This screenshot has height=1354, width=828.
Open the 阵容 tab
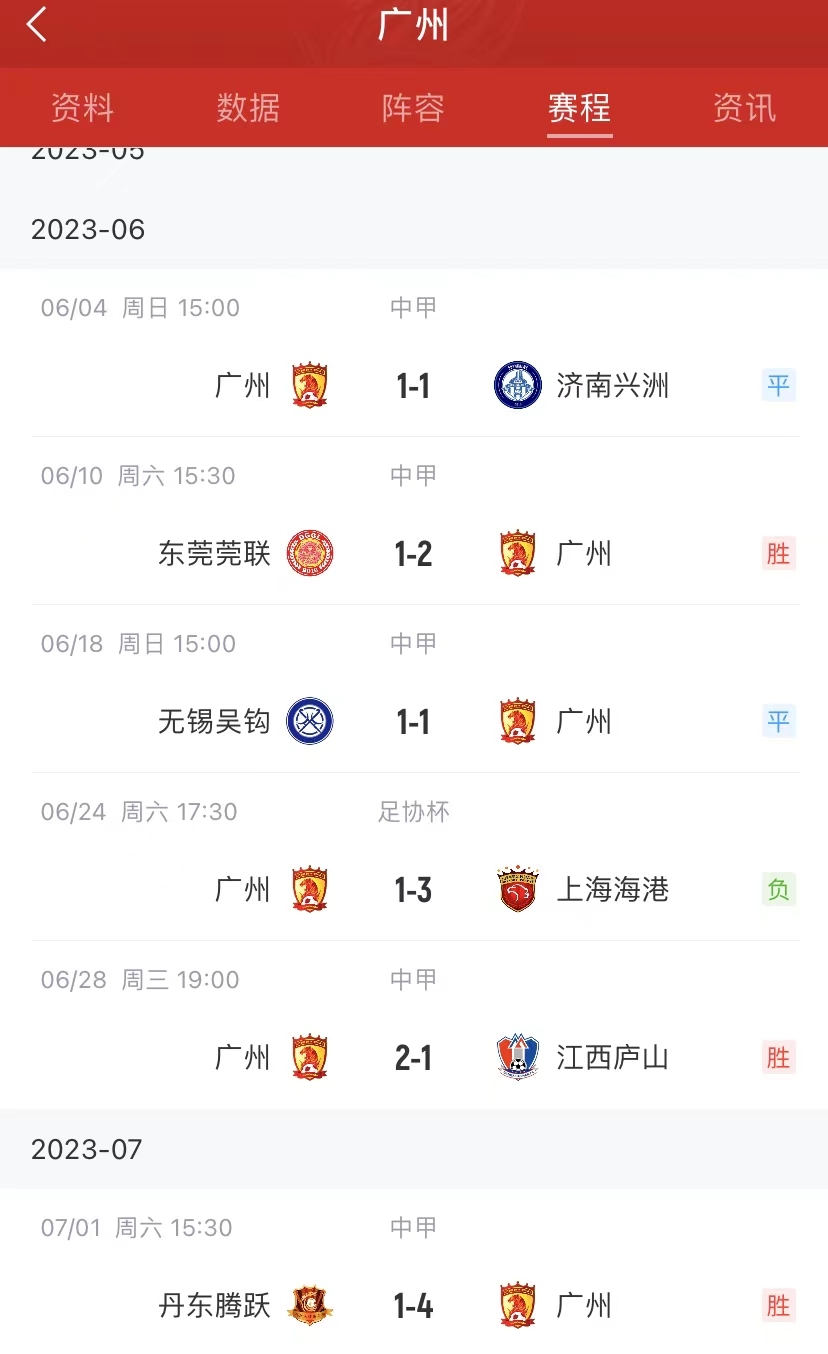point(413,108)
